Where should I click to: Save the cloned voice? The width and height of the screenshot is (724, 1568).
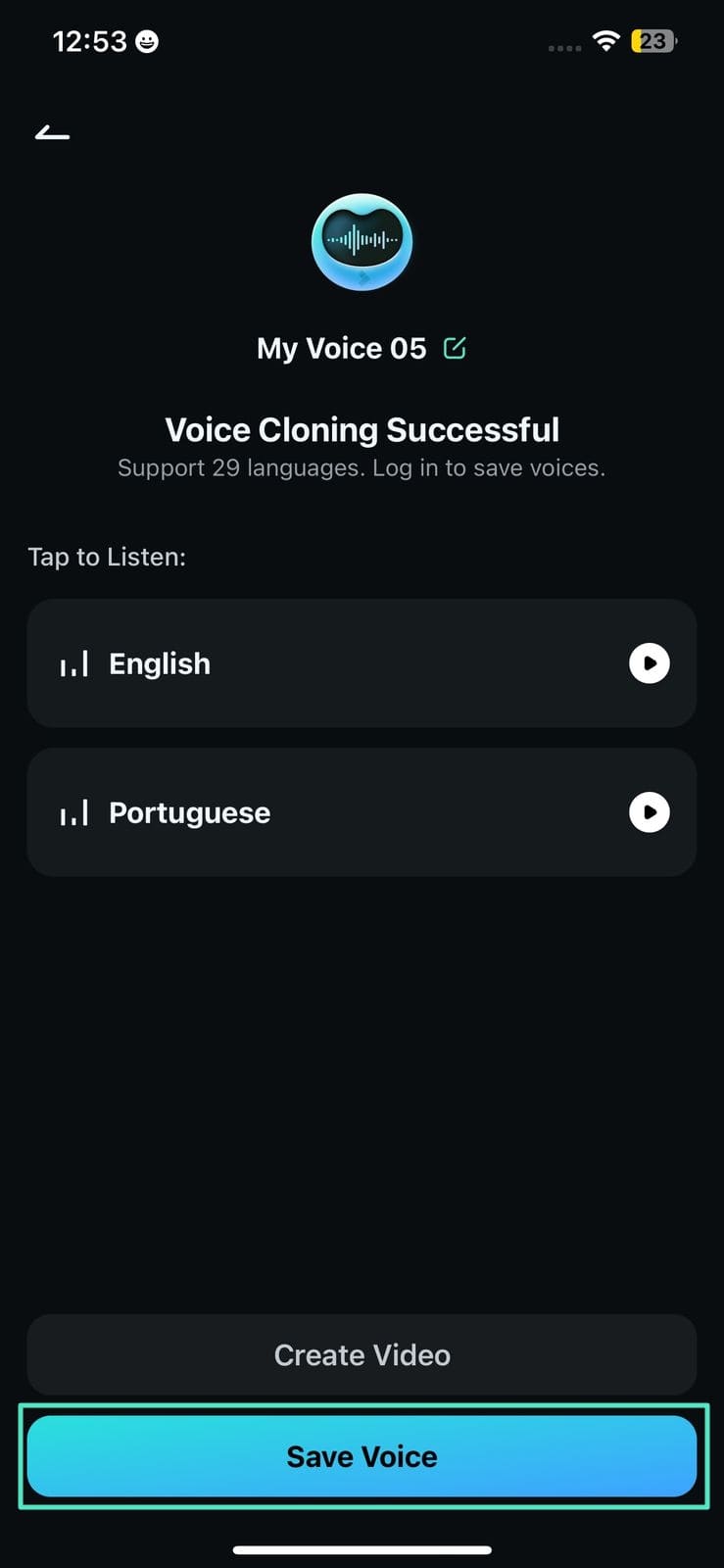click(x=362, y=1456)
